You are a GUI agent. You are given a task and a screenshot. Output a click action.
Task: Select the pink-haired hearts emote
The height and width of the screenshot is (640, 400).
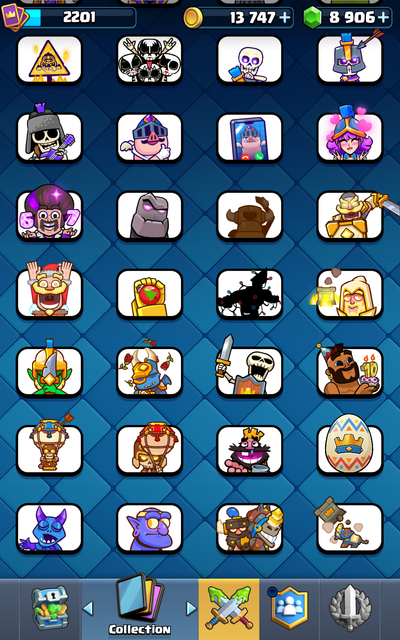pyautogui.click(x=350, y=134)
